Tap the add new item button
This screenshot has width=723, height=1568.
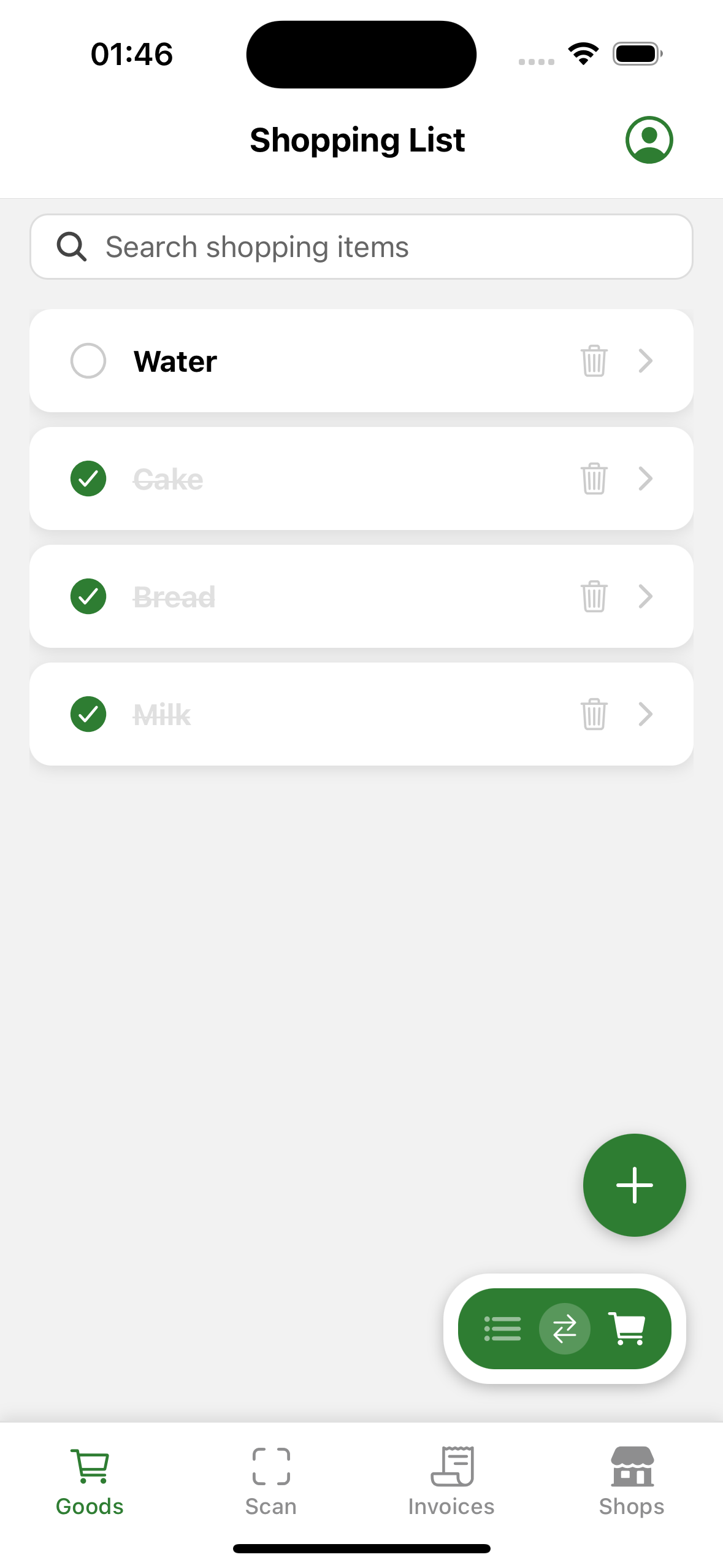pos(634,1185)
